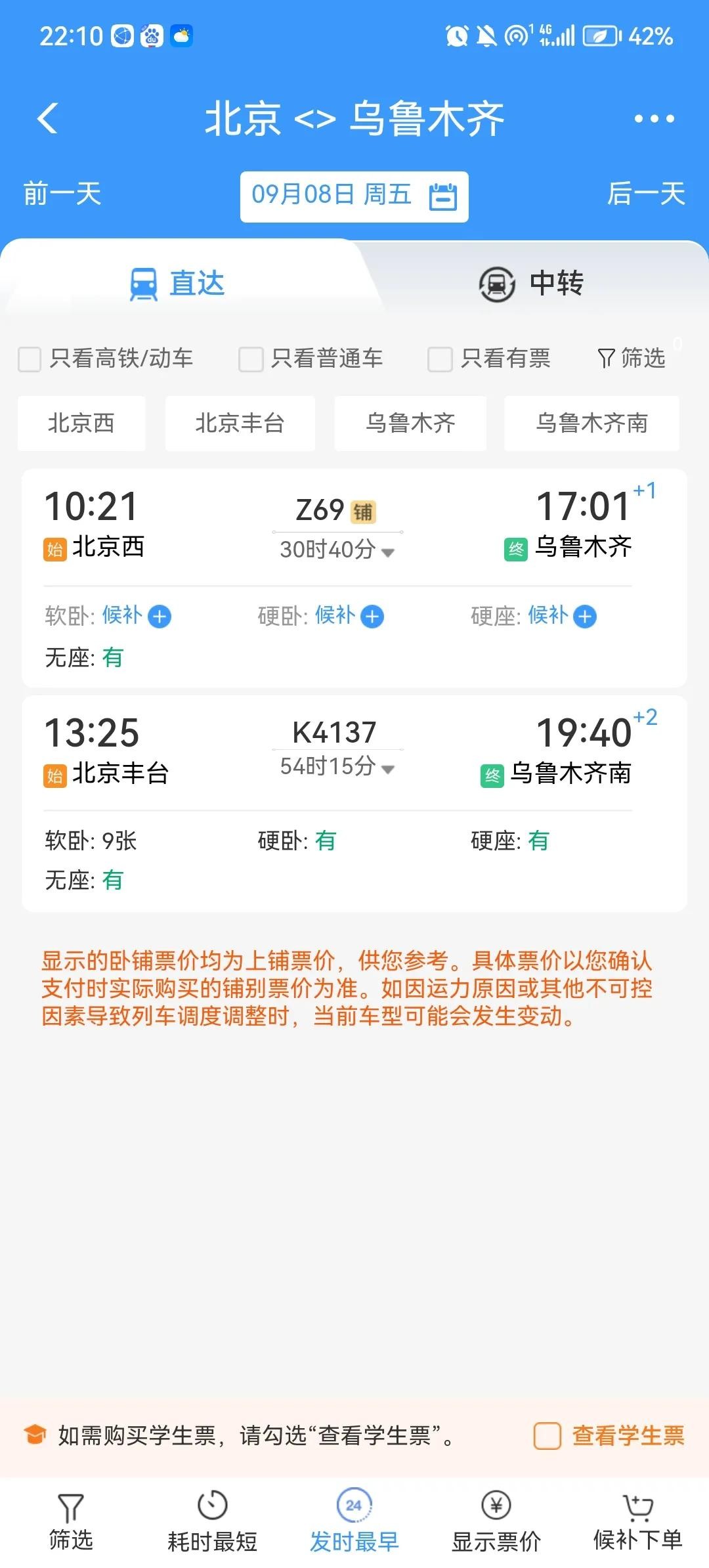709x1568 pixels.
Task: Enable the 只看有票 checkbox
Action: pyautogui.click(x=440, y=359)
